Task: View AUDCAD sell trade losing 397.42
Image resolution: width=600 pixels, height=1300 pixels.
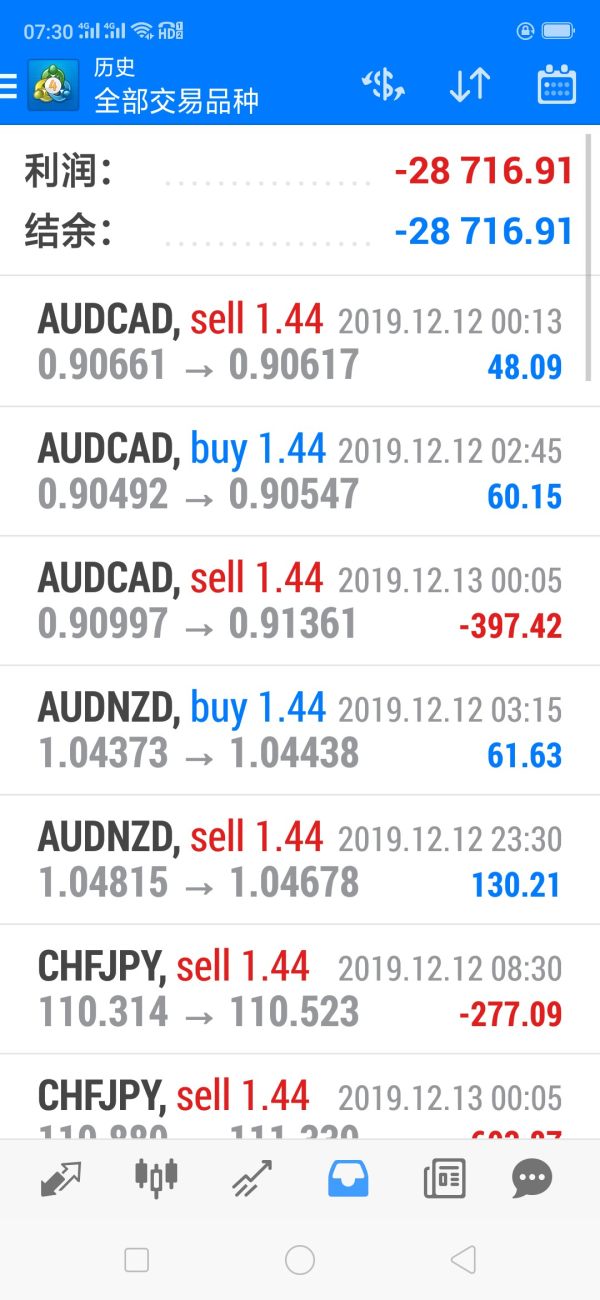Action: pyautogui.click(x=300, y=602)
